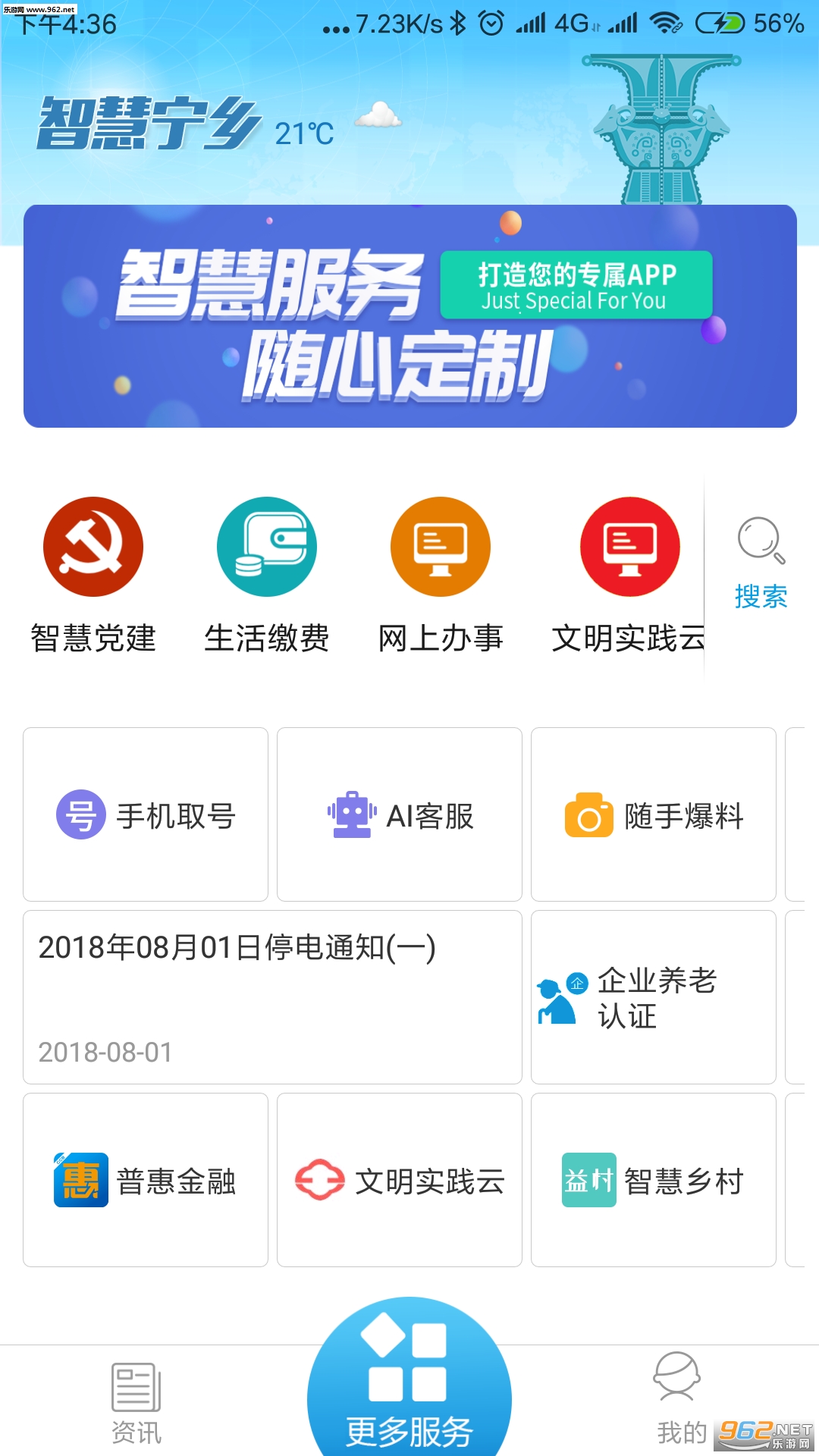Image resolution: width=819 pixels, height=1456 pixels.
Task: Go to the 我的 profile tab
Action: click(x=679, y=1403)
